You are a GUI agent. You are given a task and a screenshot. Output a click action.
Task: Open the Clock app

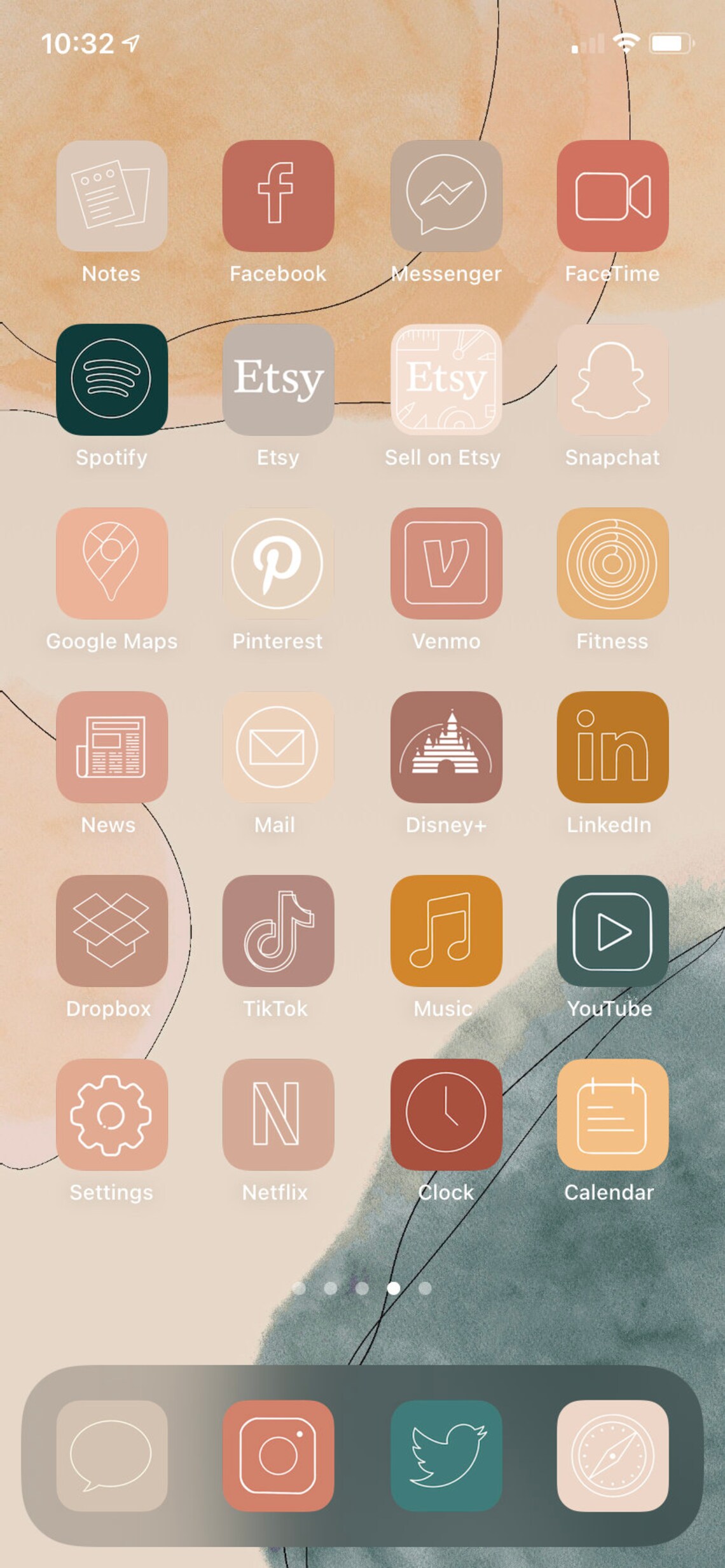[x=446, y=1114]
